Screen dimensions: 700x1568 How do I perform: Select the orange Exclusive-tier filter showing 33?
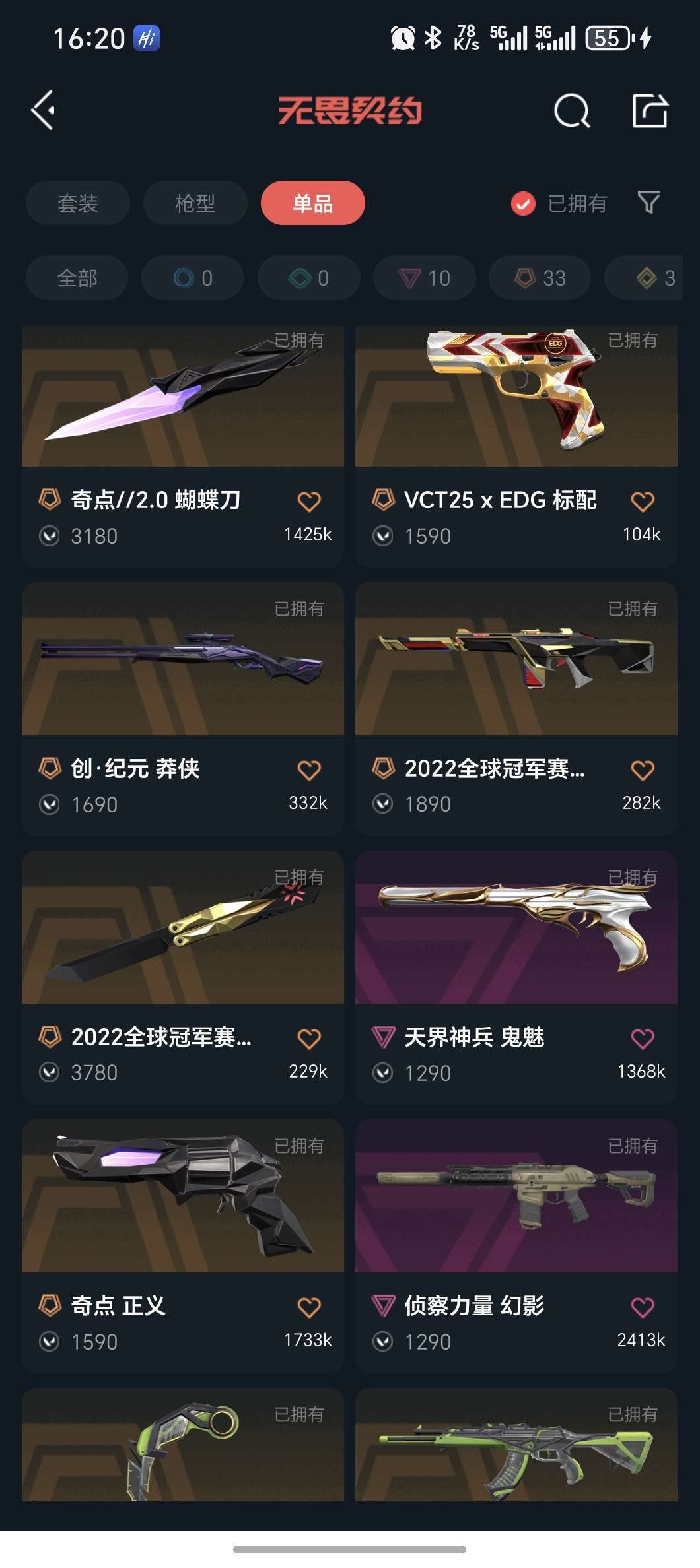click(x=538, y=277)
